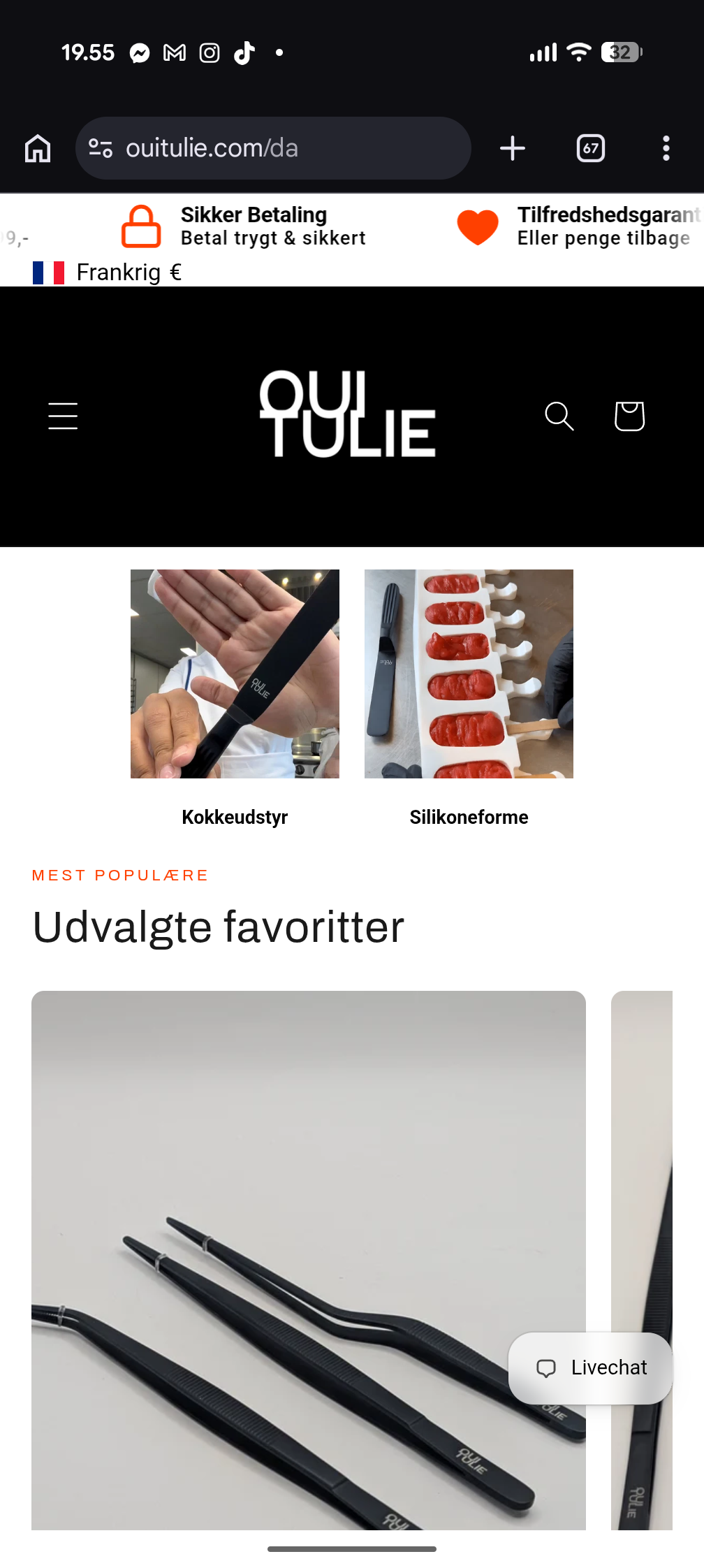Open the hamburger menu
Viewport: 704px width, 1568px height.
(x=63, y=416)
